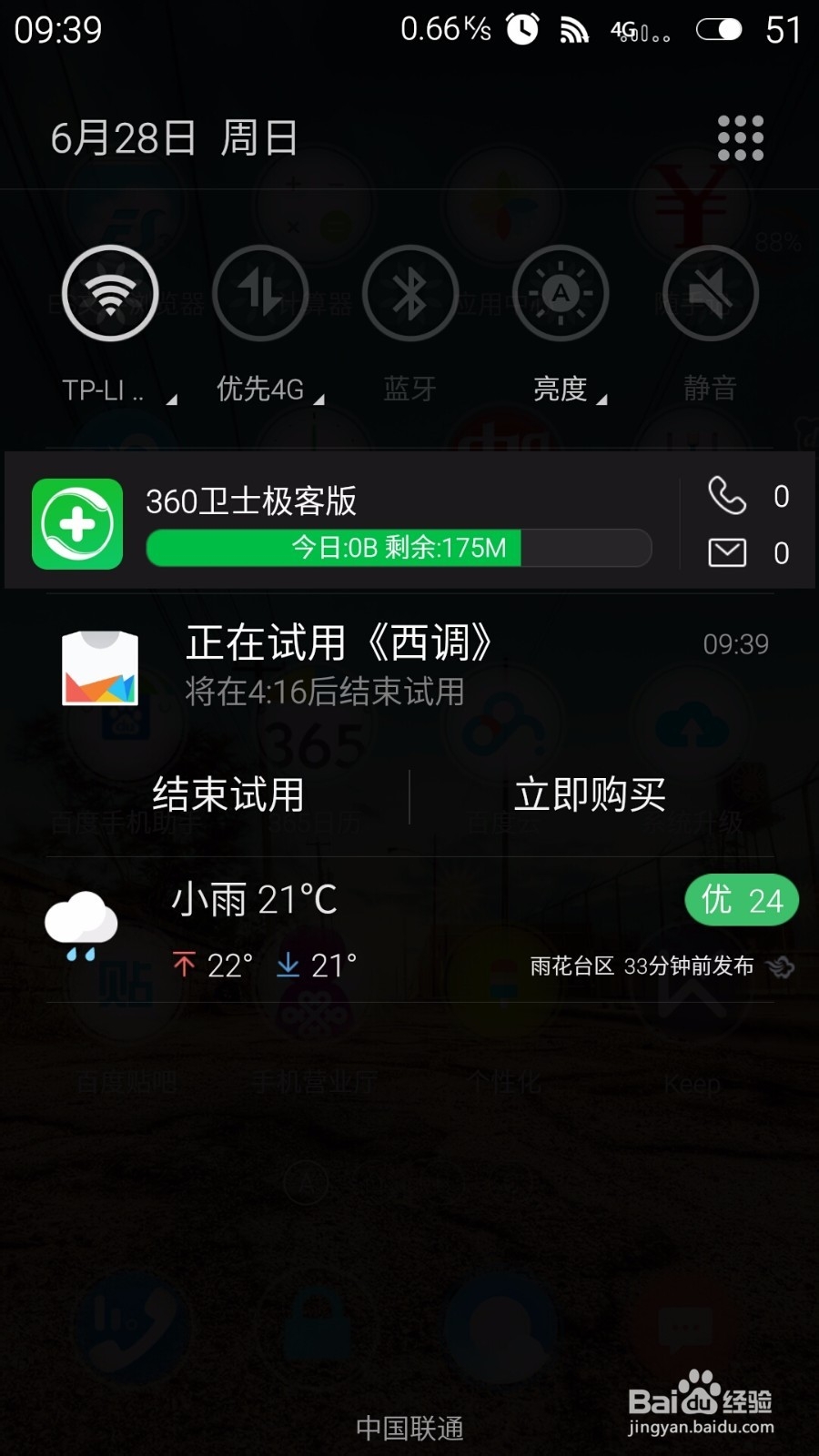Tap the 结束试用 button to end trial
This screenshot has width=819, height=1456.
(x=229, y=794)
